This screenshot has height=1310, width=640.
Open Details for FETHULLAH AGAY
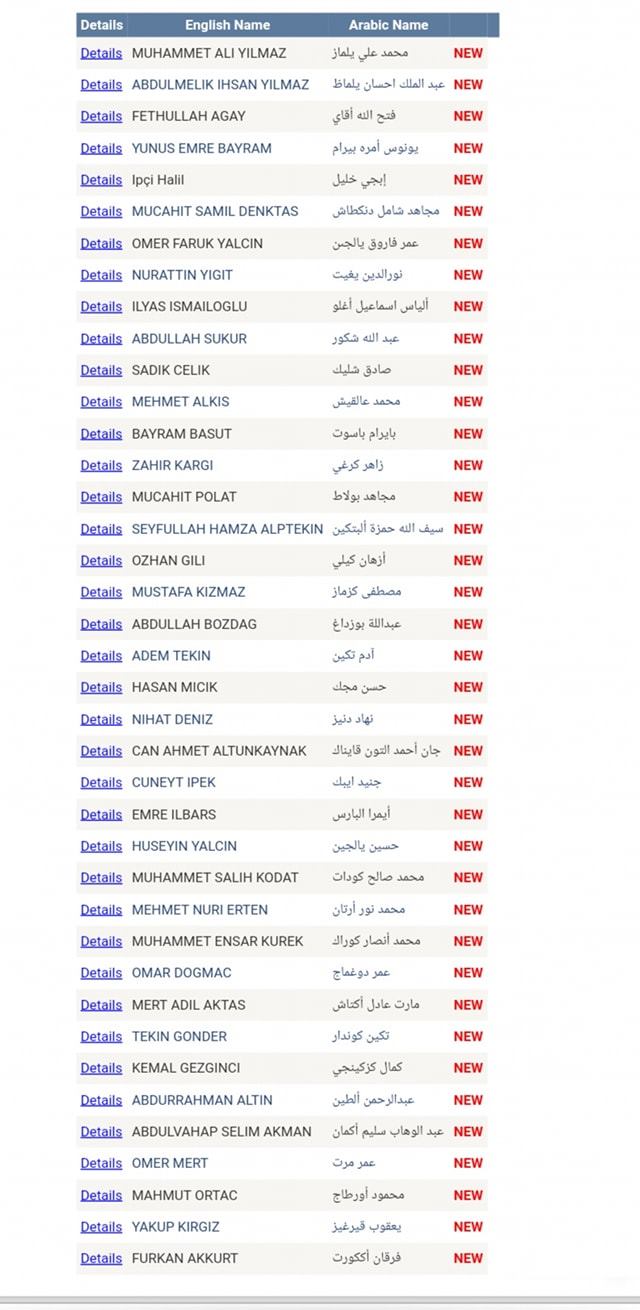101,116
